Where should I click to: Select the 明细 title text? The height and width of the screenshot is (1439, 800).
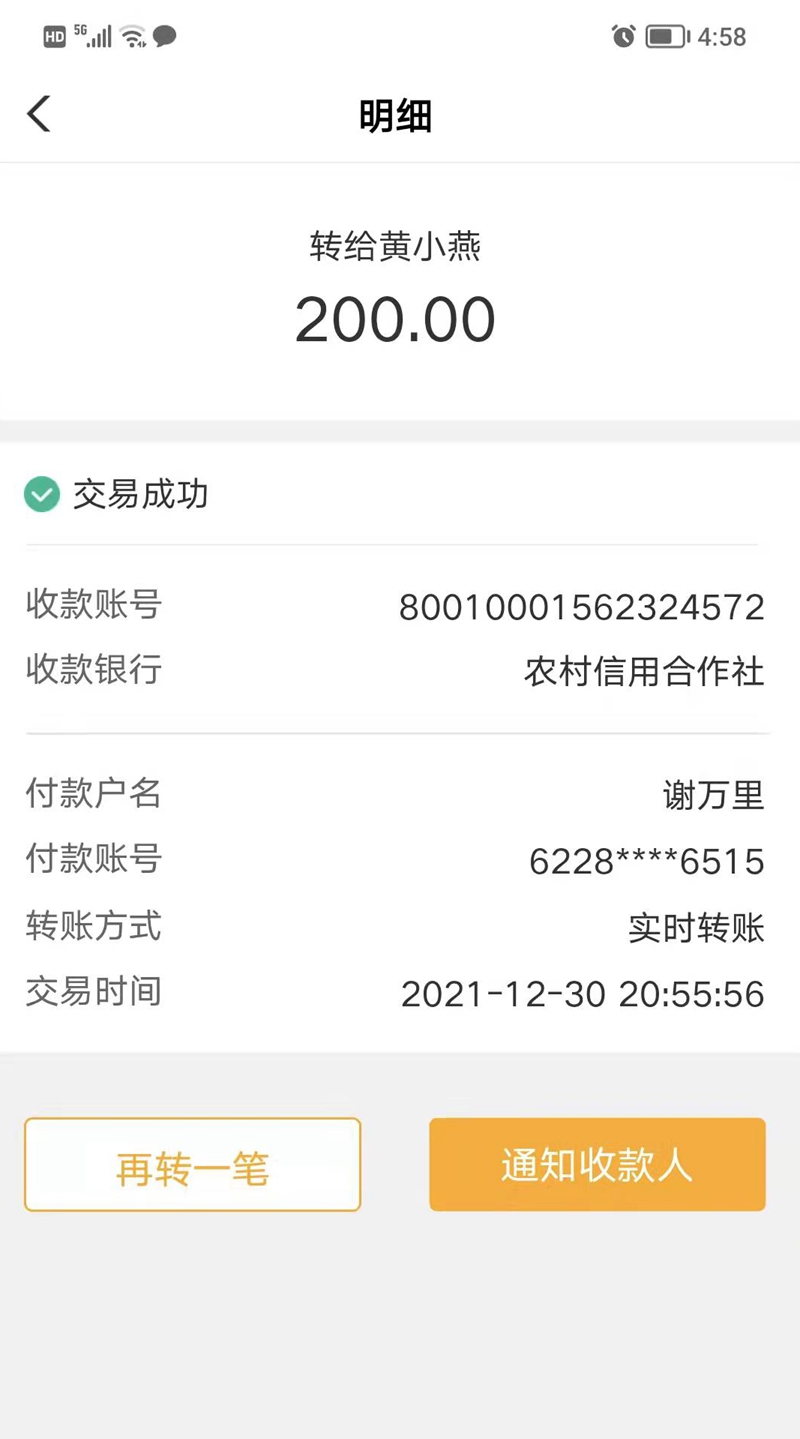point(396,116)
